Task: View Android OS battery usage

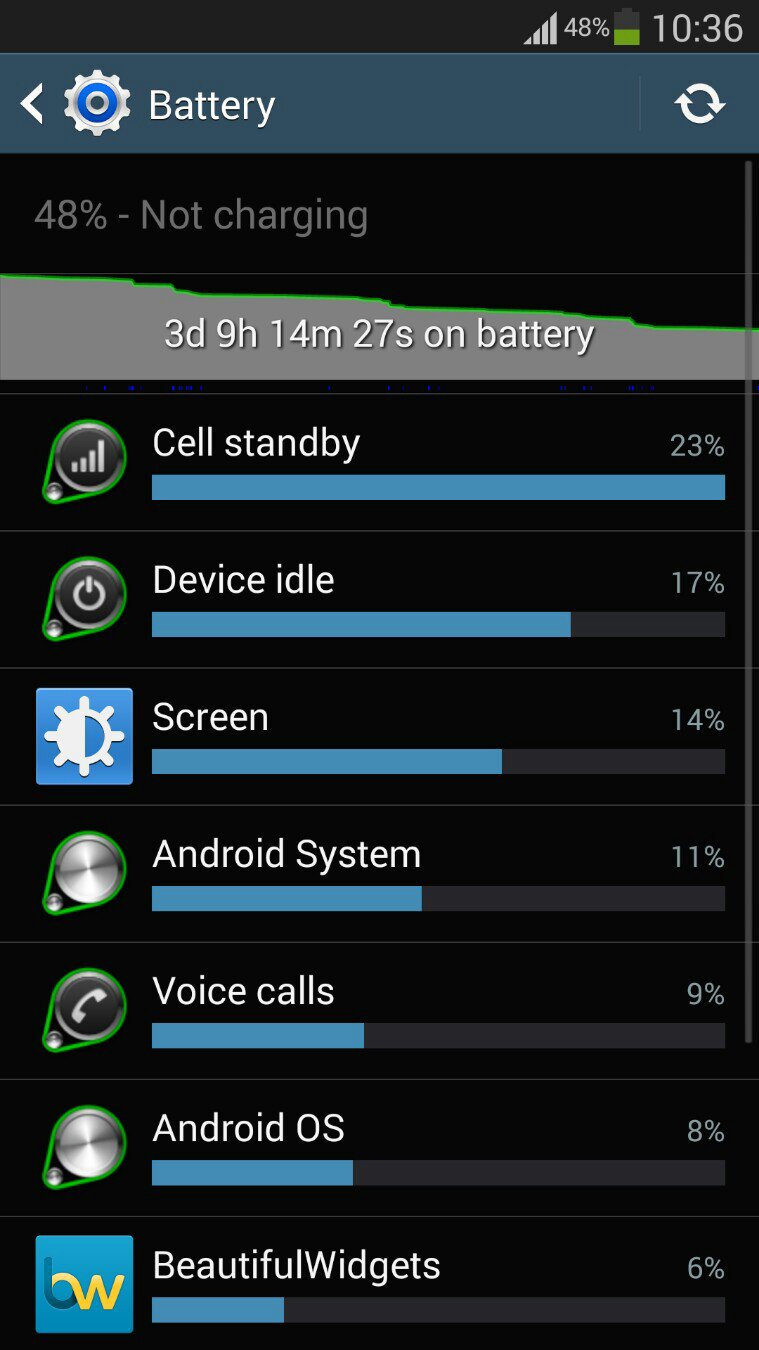Action: [x=379, y=1148]
